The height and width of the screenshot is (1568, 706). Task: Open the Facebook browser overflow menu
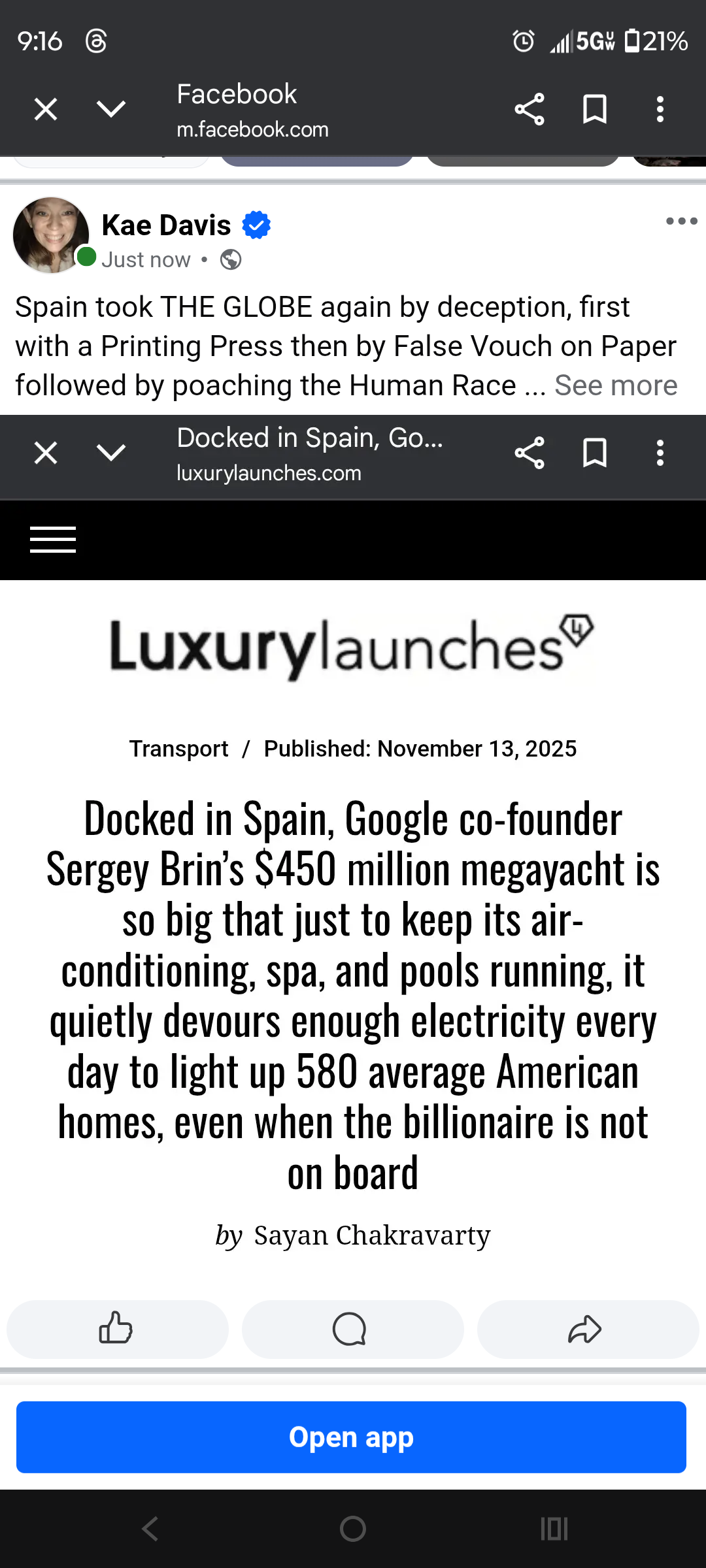point(660,109)
